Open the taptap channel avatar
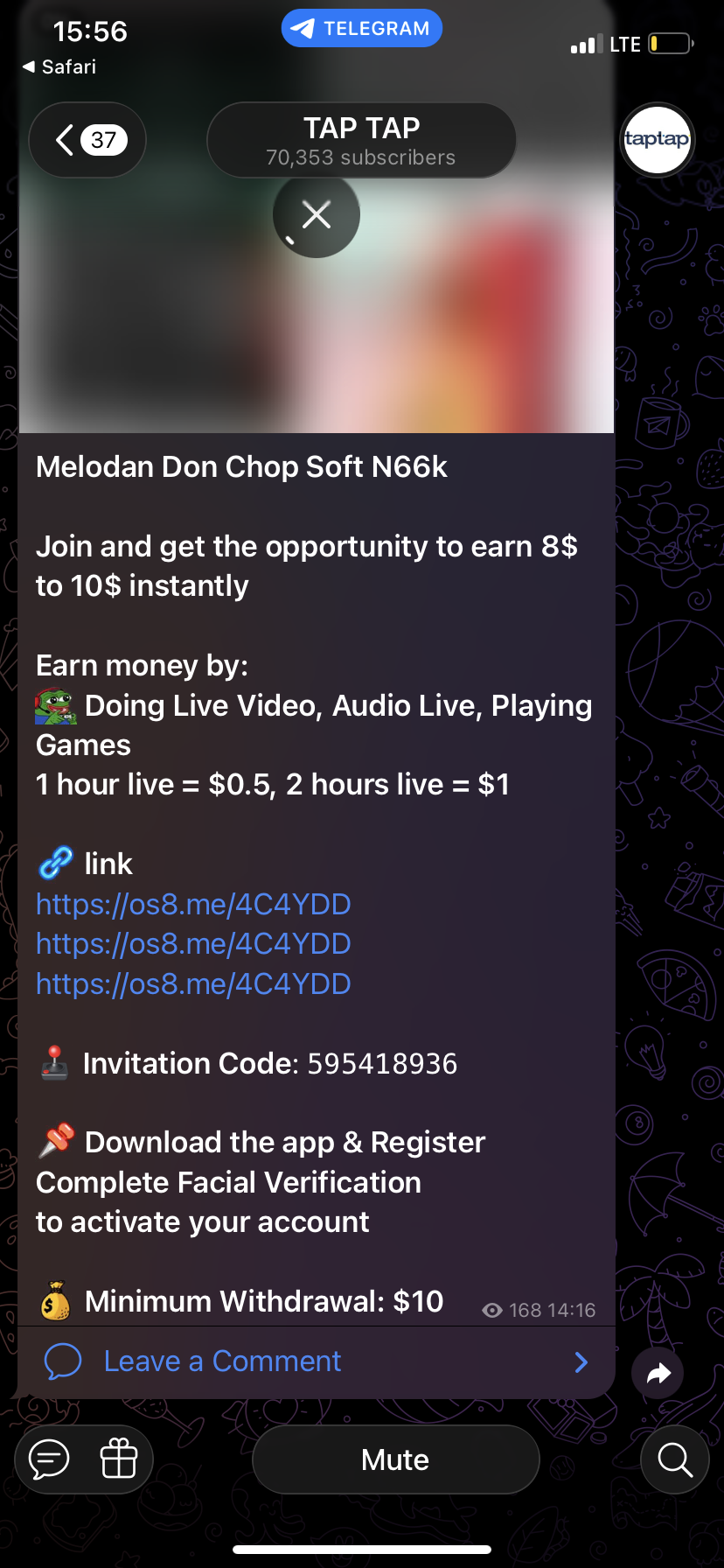Viewport: 724px width, 1568px height. 657,140
